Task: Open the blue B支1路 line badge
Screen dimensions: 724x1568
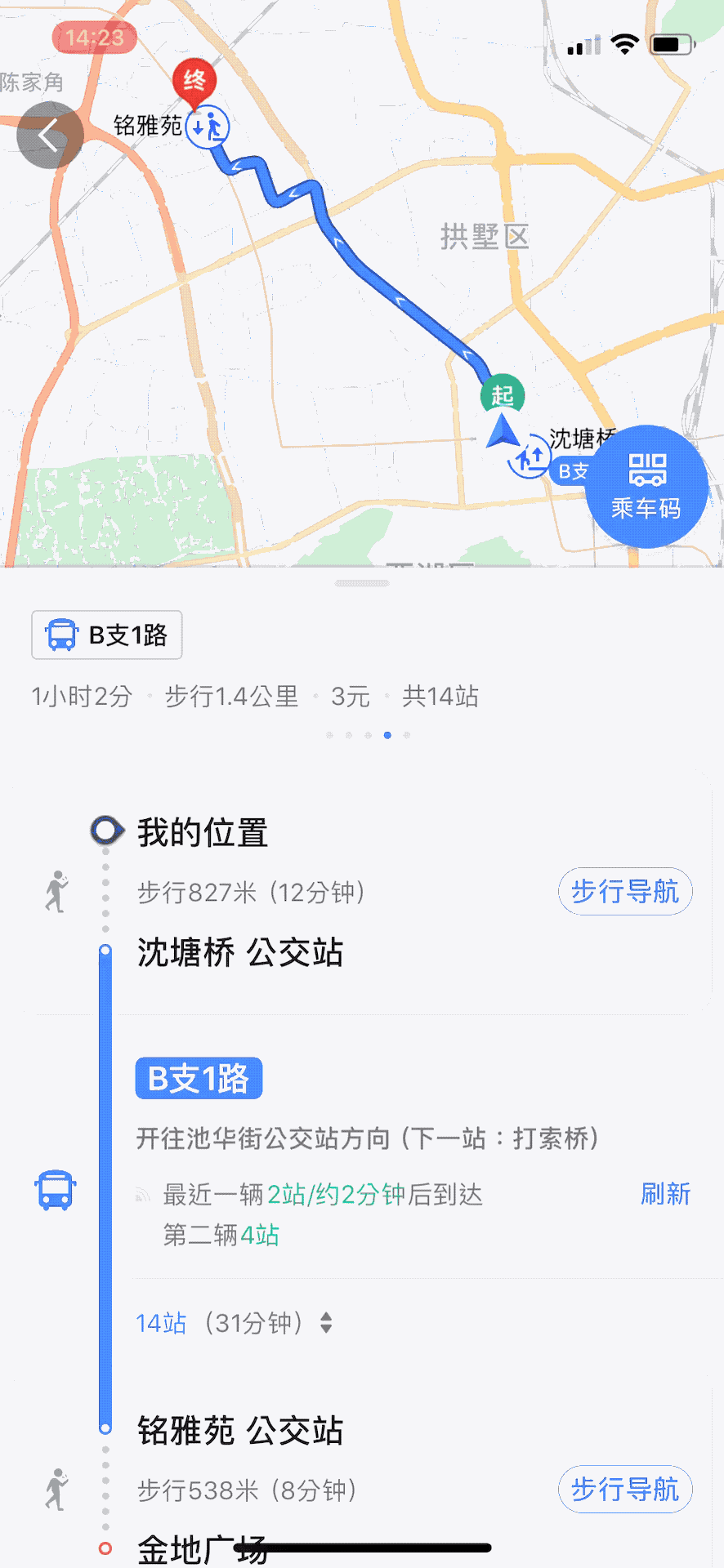Action: click(x=199, y=1078)
